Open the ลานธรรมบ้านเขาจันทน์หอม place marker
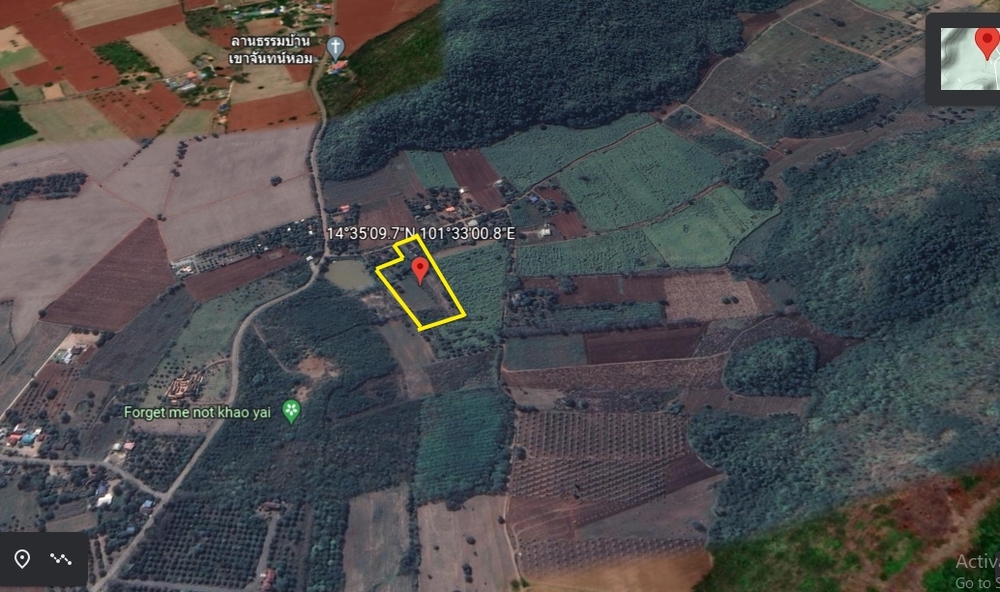 point(336,46)
